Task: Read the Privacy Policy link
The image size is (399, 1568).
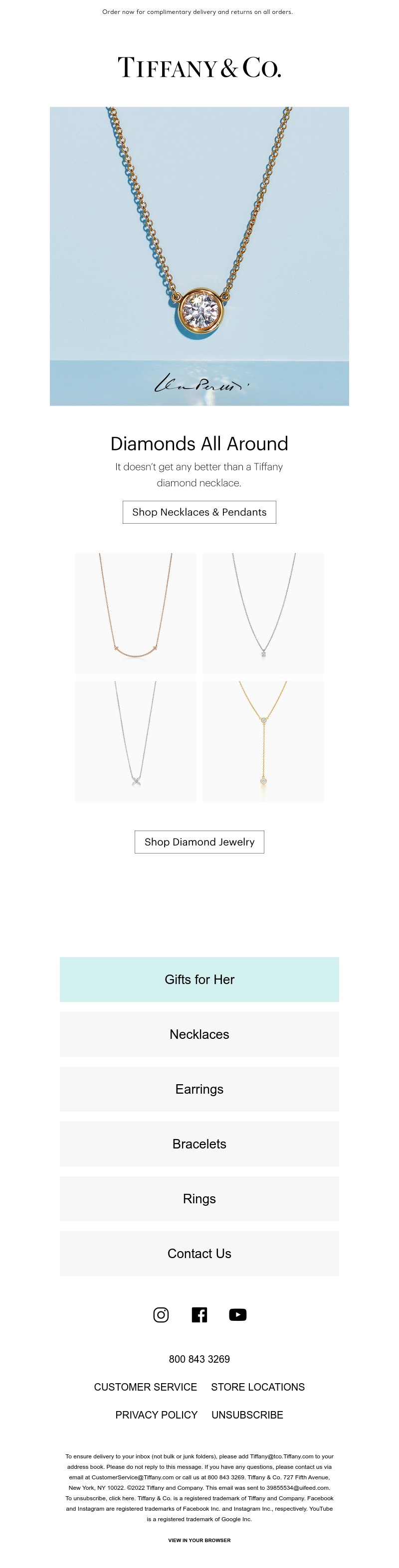Action: [157, 1415]
